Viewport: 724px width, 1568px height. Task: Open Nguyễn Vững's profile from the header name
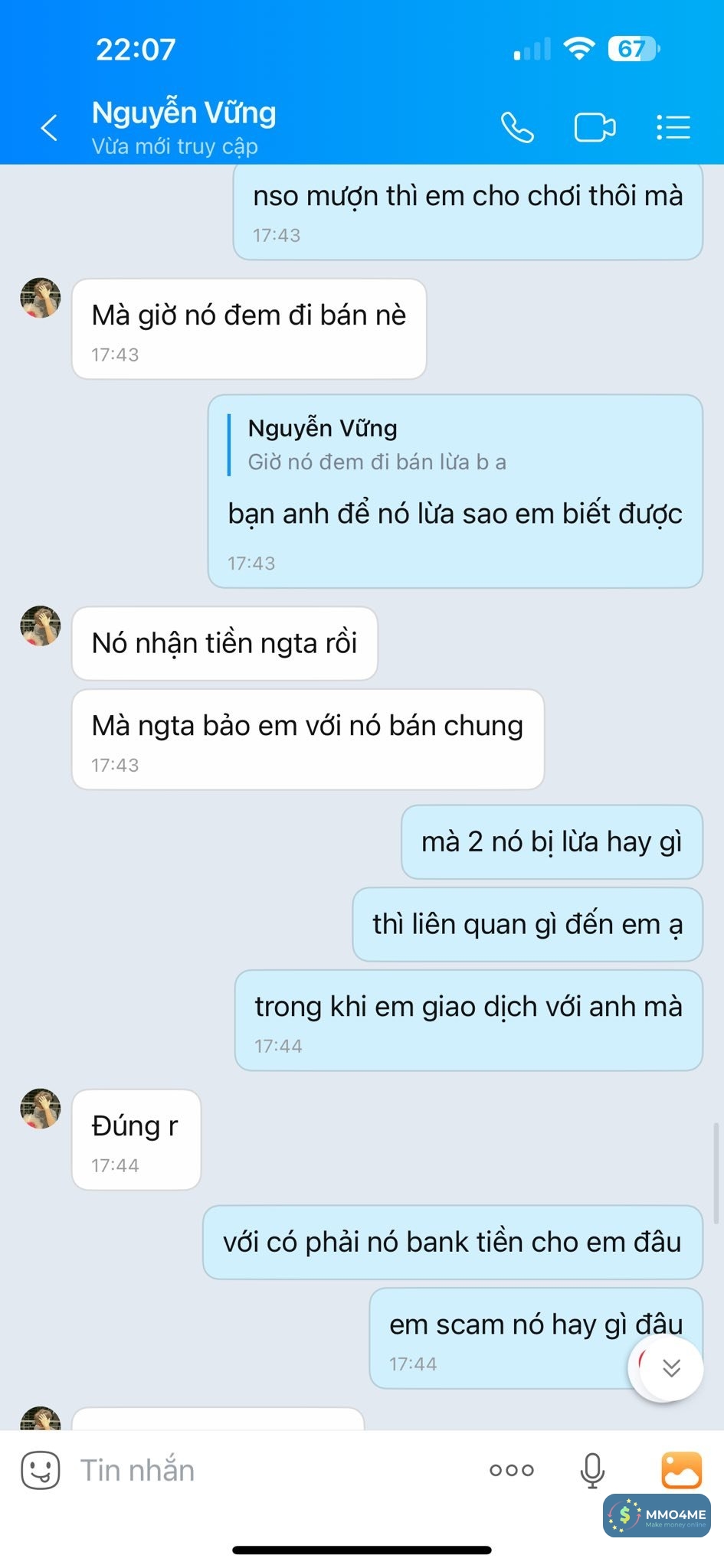click(184, 113)
